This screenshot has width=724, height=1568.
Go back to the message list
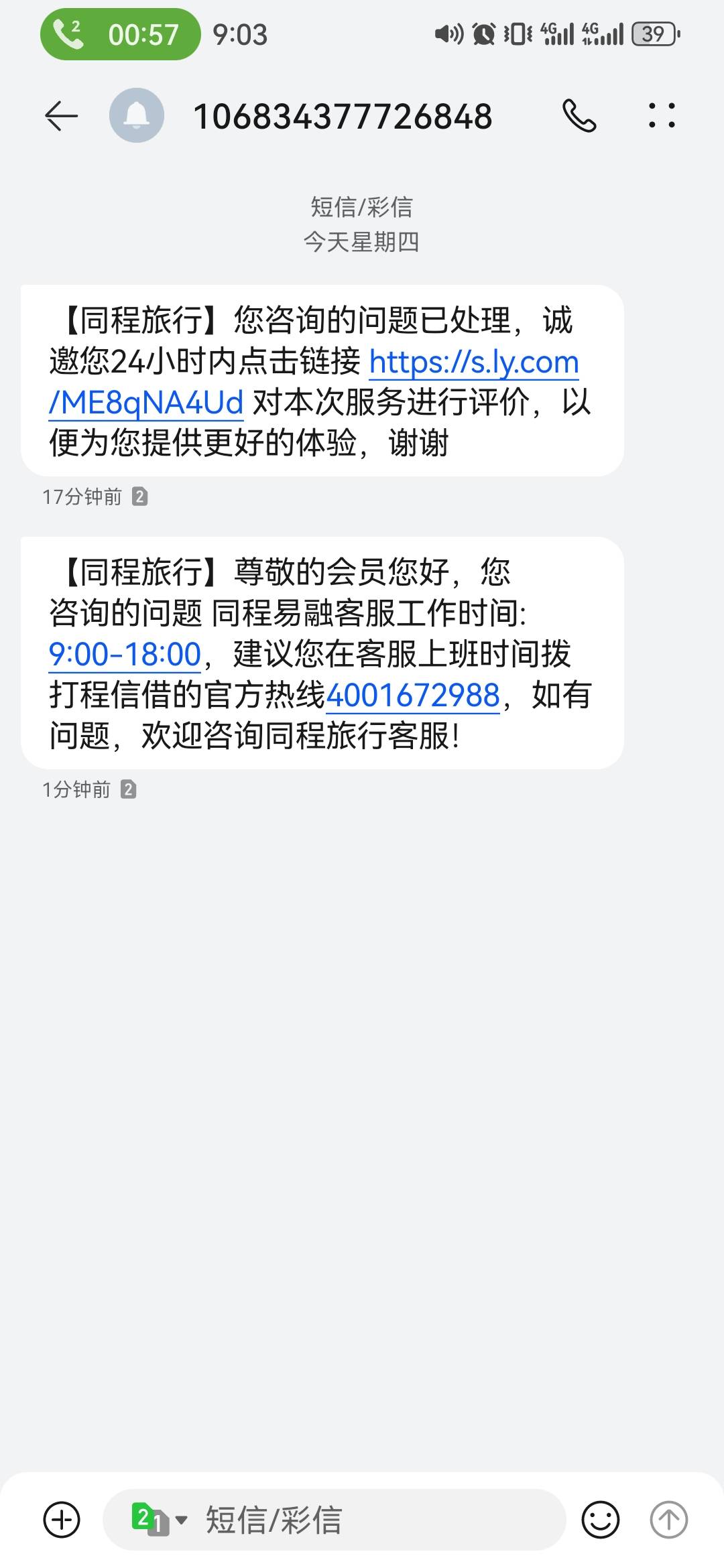pos(61,117)
